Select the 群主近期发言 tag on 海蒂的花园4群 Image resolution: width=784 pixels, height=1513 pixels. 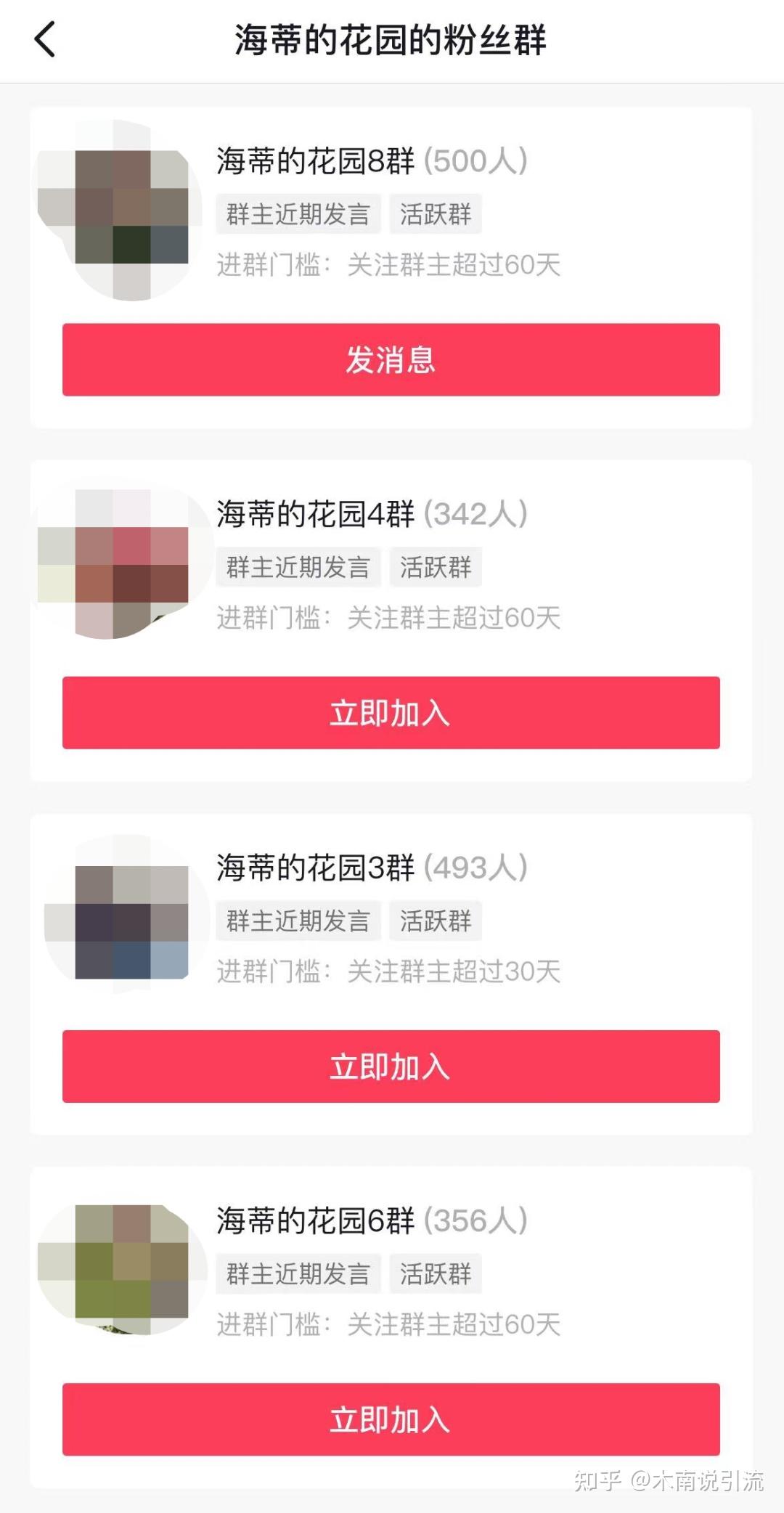click(x=298, y=568)
